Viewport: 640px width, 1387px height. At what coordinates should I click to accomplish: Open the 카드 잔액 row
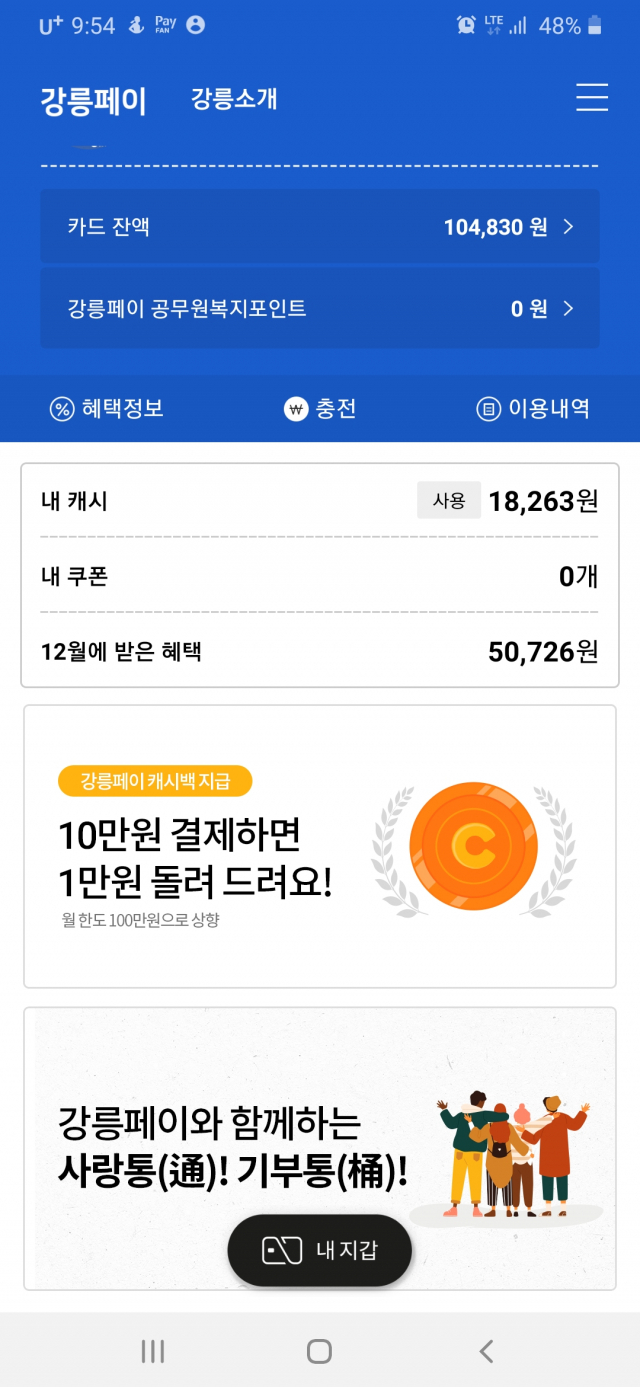click(320, 227)
